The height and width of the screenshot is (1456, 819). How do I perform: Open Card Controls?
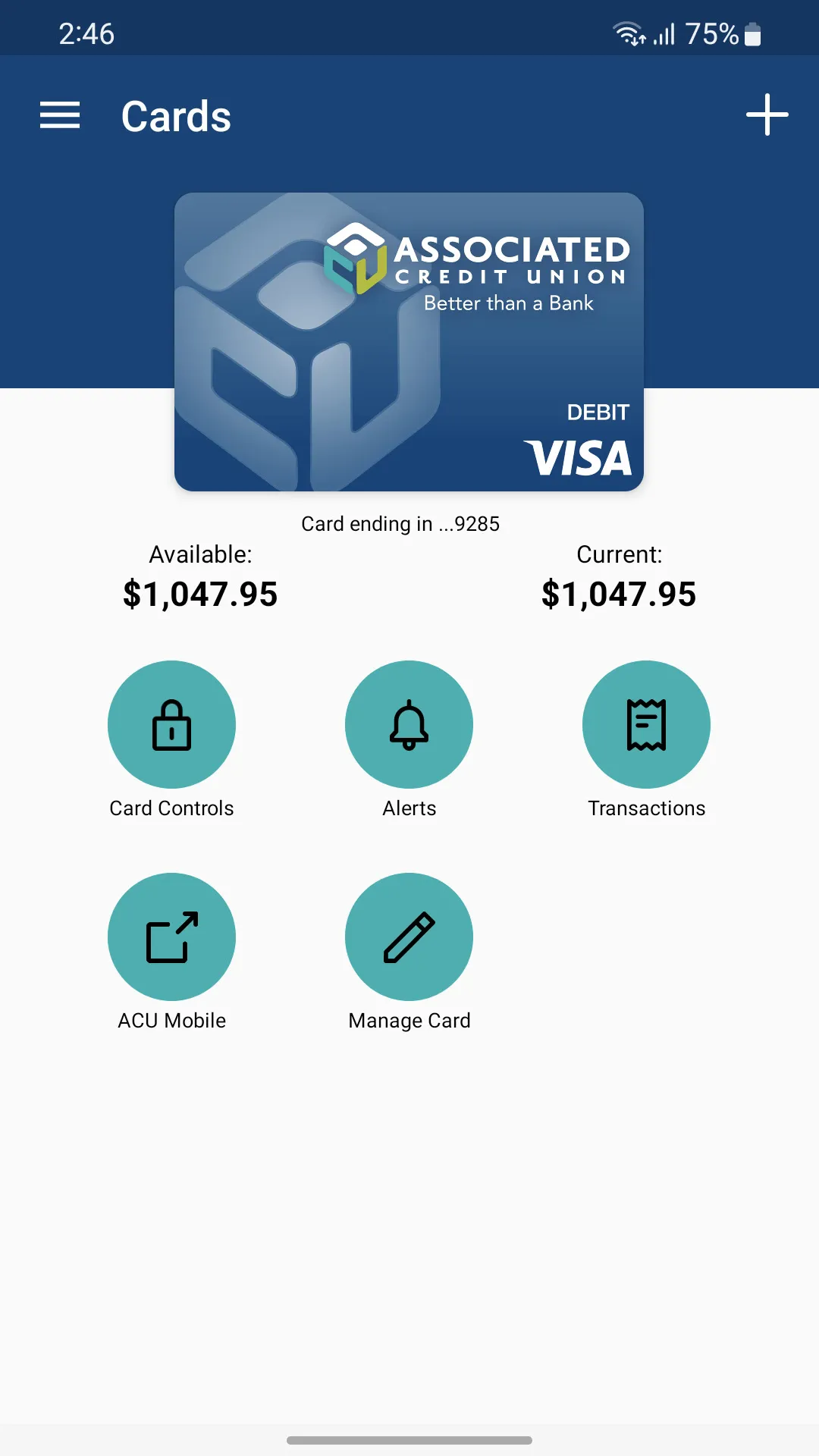tap(171, 725)
